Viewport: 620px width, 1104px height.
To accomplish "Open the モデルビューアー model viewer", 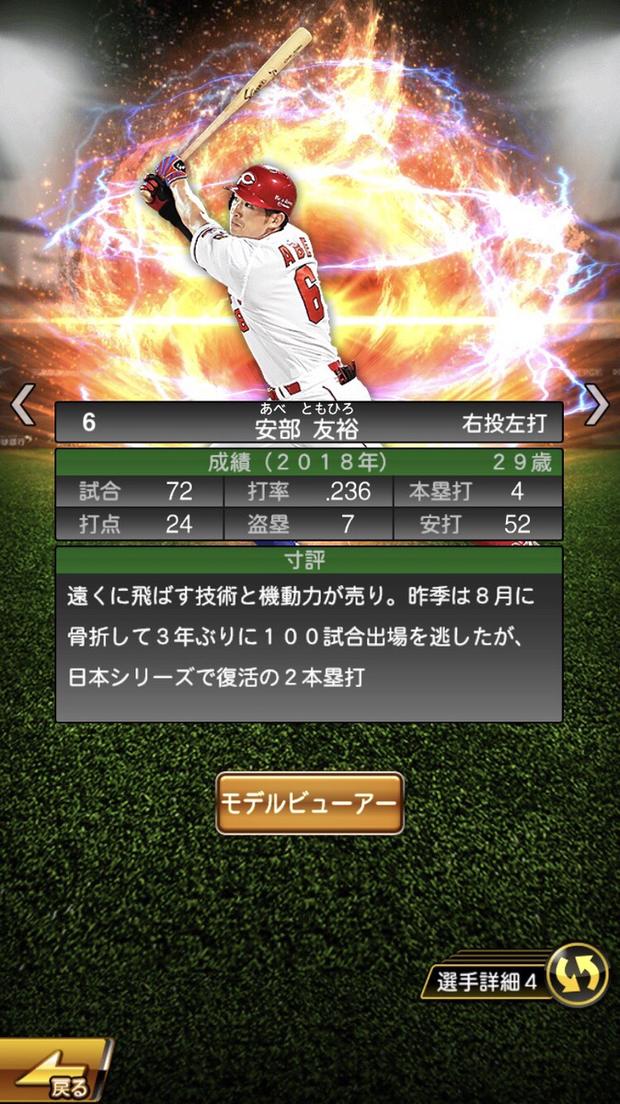I will (310, 803).
